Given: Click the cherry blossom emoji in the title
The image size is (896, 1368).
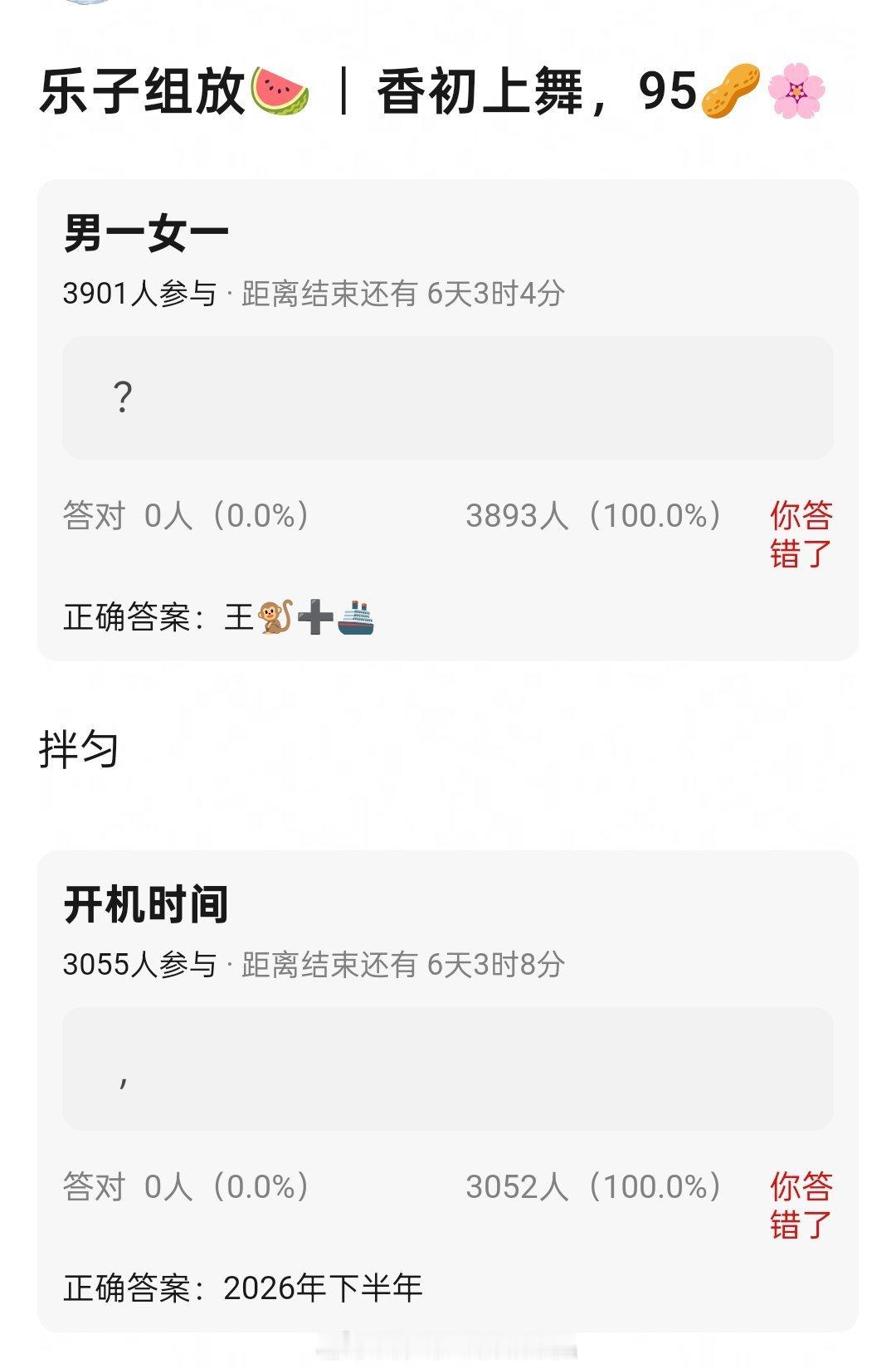Looking at the screenshot, I should pos(795,91).
